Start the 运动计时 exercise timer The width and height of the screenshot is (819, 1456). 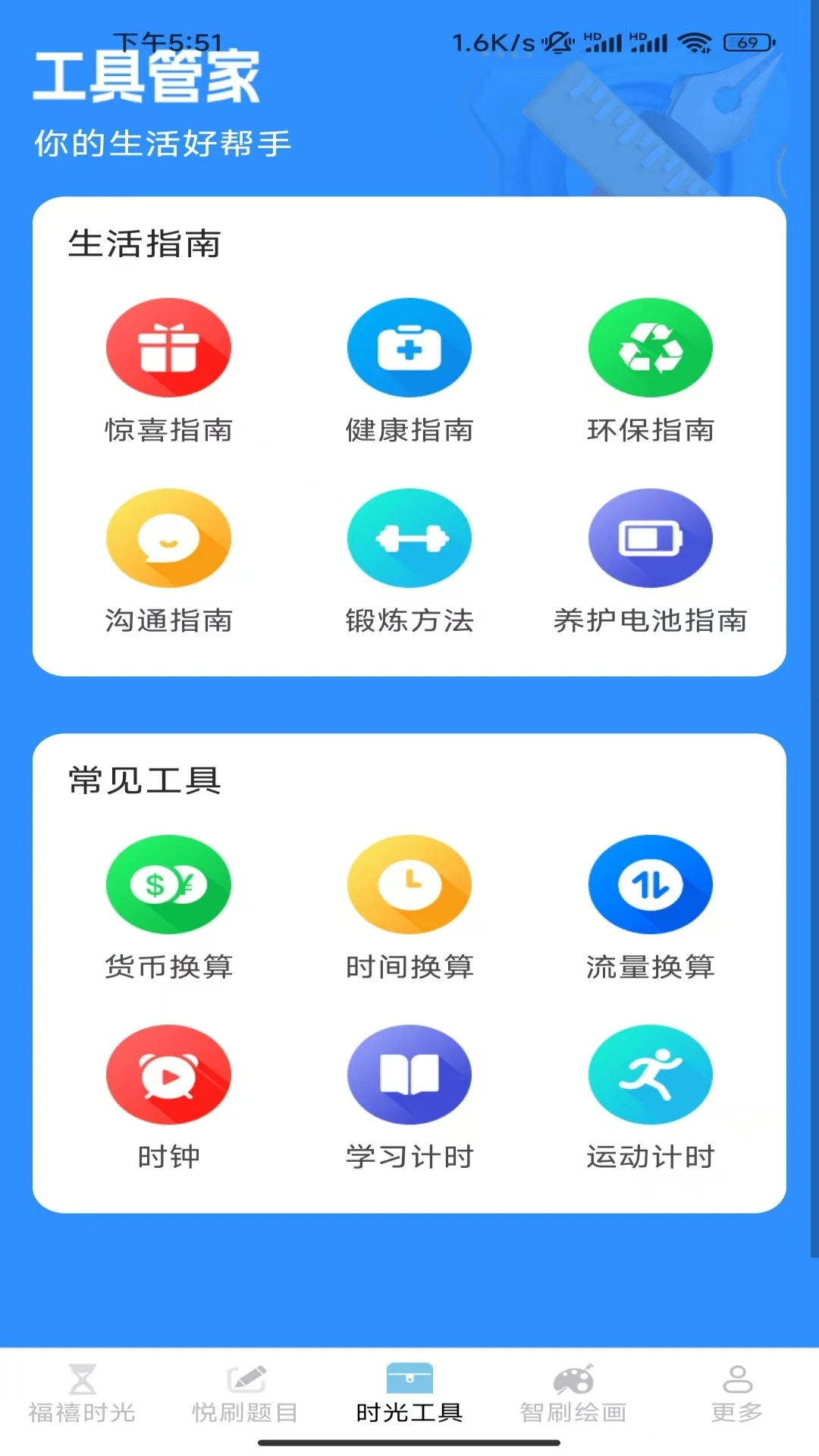tap(651, 1075)
